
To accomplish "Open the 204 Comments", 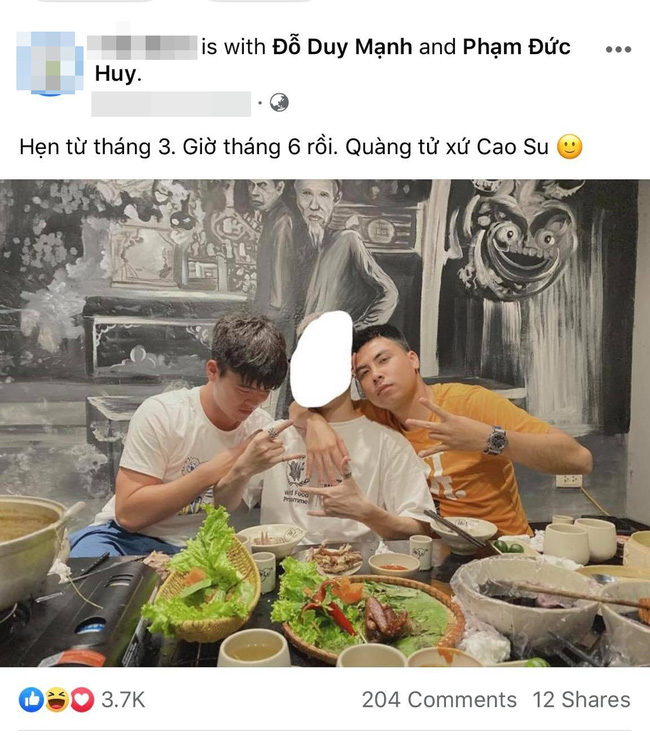I will (x=439, y=700).
